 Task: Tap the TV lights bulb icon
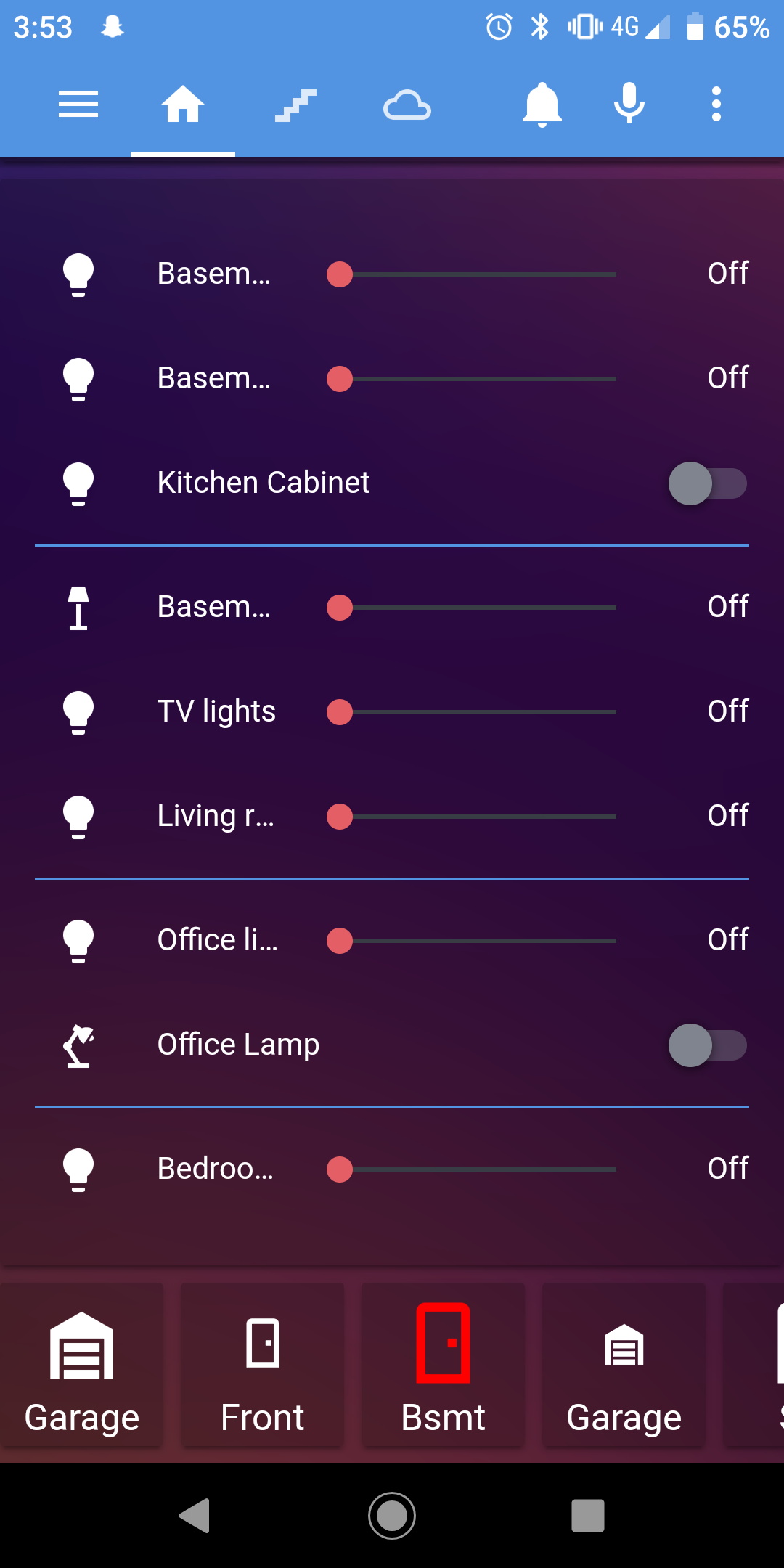click(80, 712)
